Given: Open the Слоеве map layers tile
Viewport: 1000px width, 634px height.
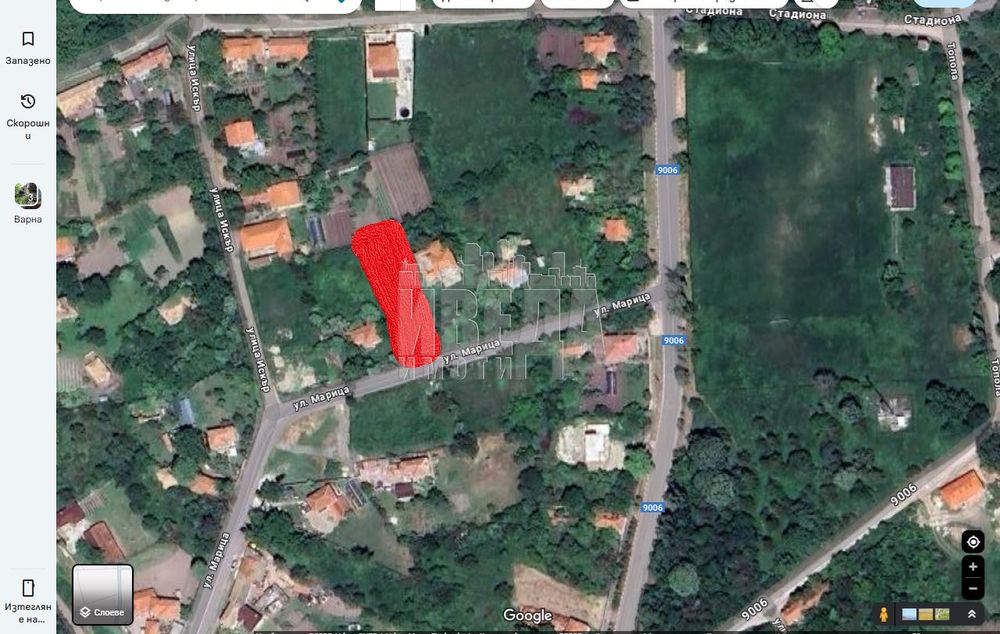Looking at the screenshot, I should coord(103,595).
